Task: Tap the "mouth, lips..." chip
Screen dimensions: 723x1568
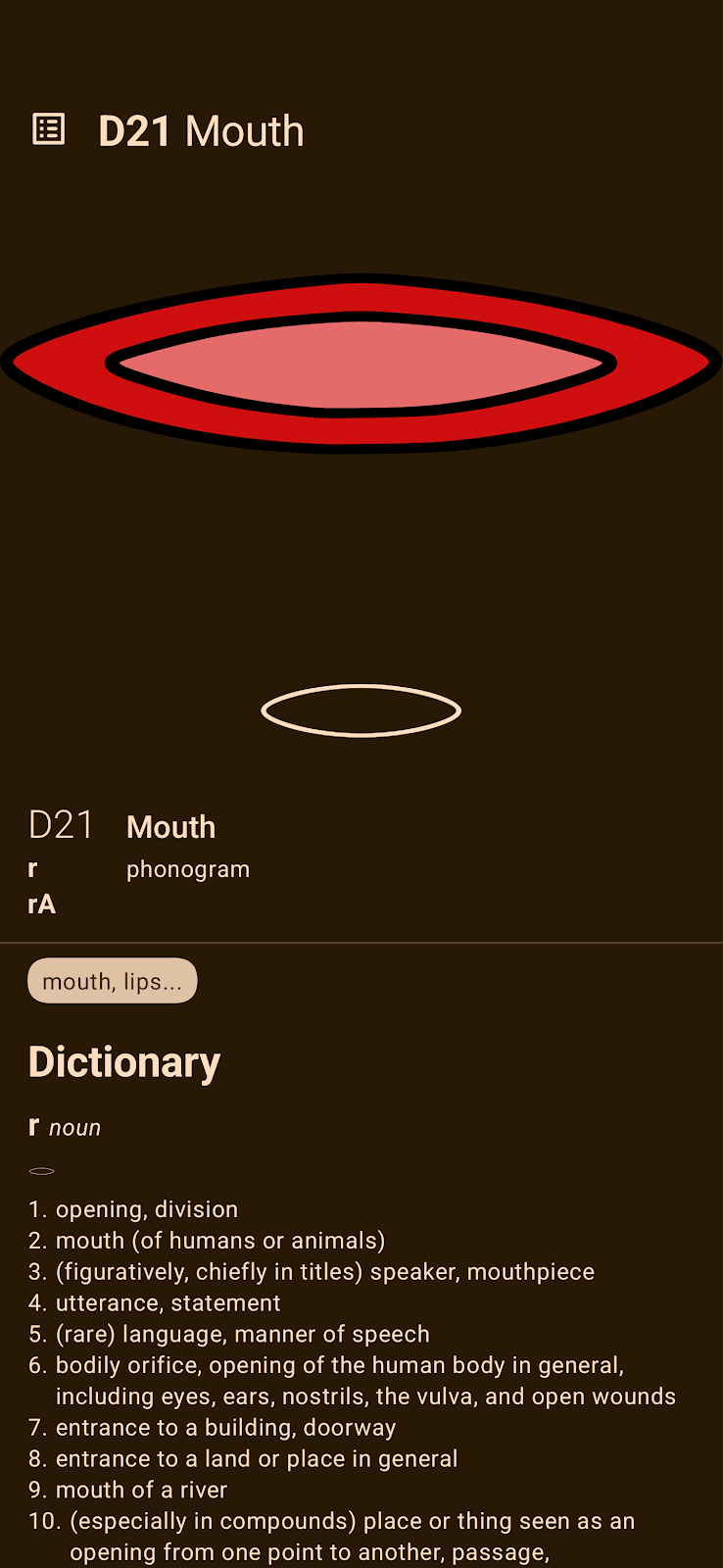Action: click(x=113, y=981)
